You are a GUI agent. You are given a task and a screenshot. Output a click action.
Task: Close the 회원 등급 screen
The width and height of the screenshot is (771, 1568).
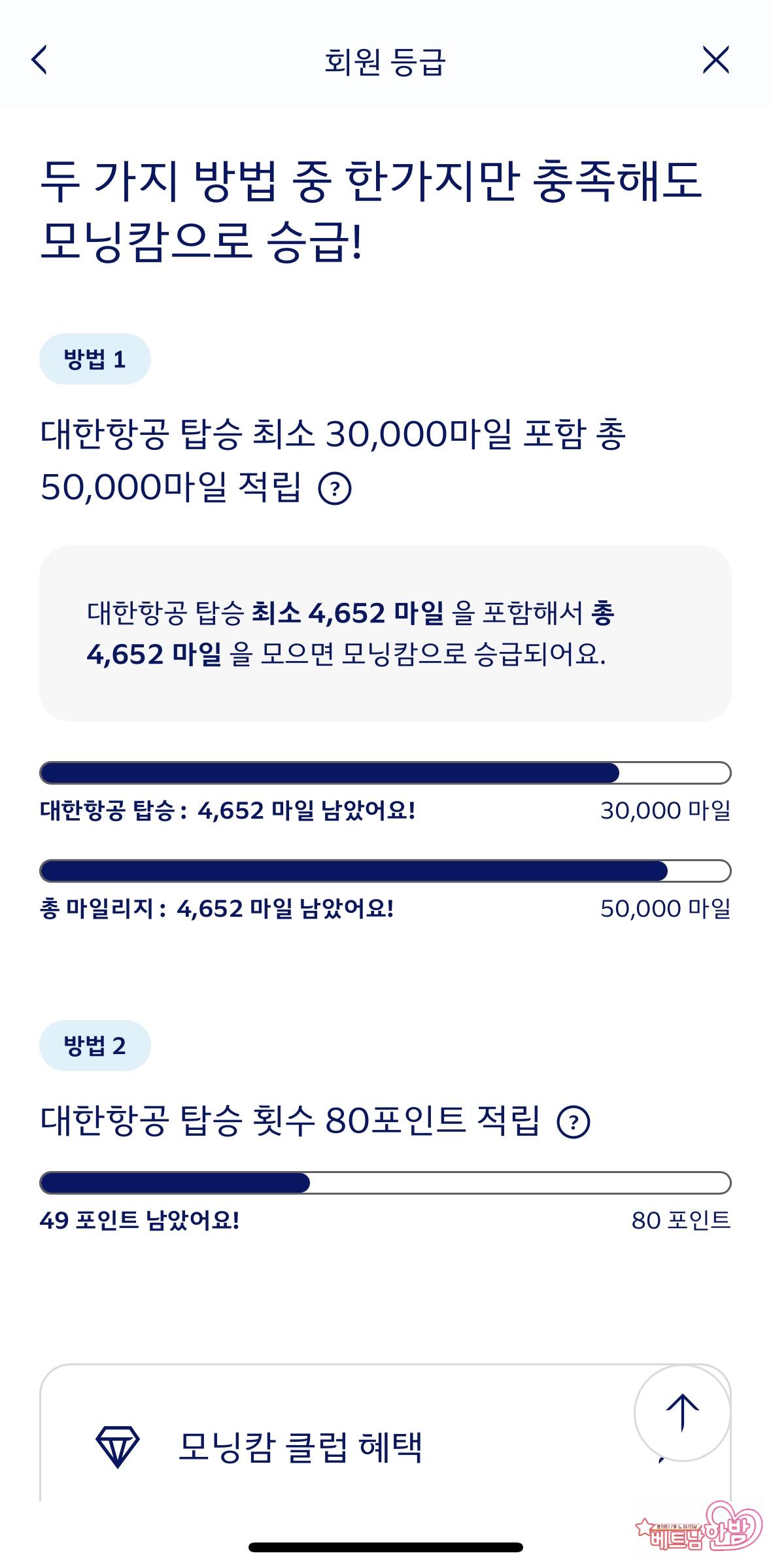pos(715,60)
